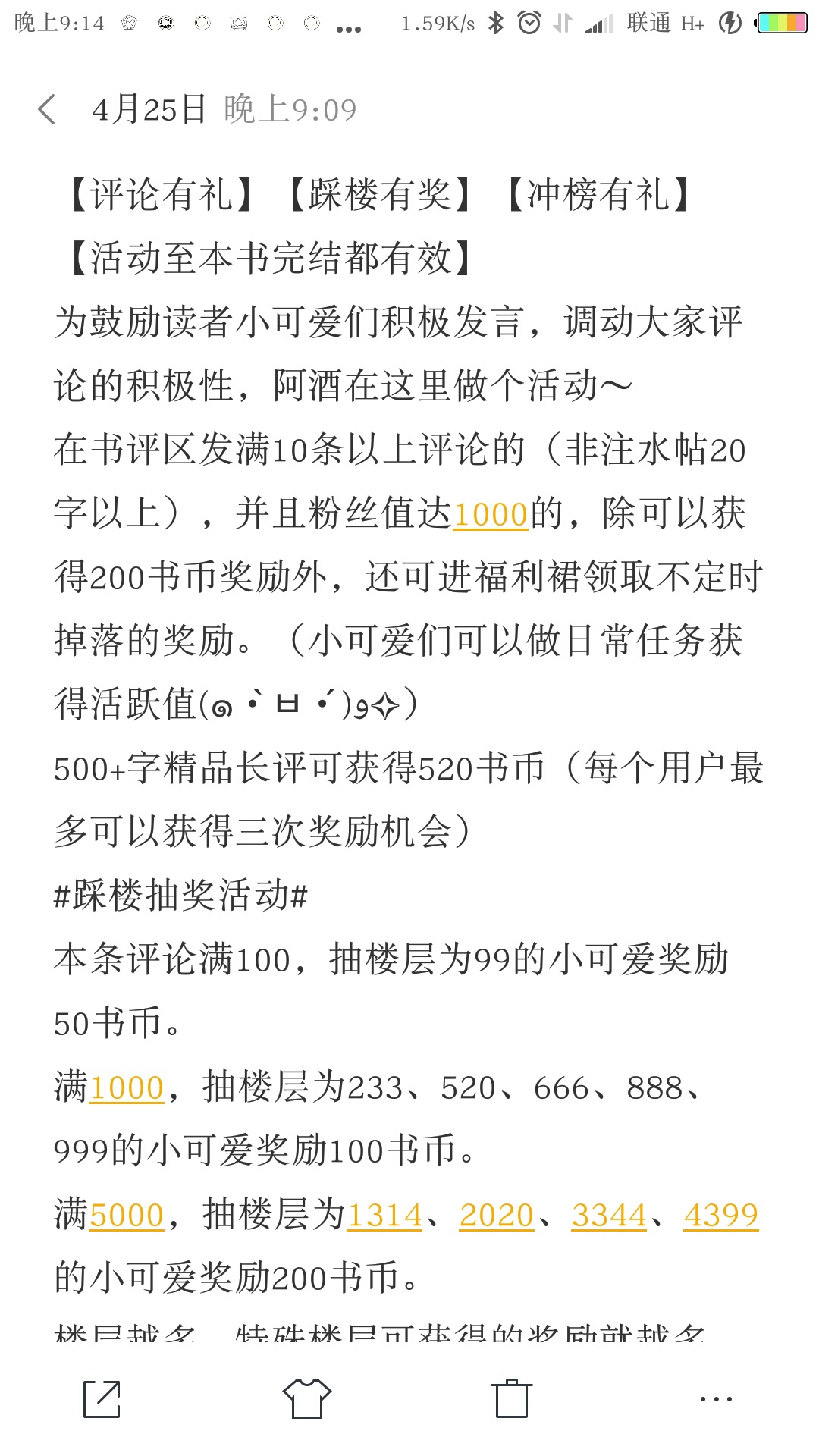Tap the underlined 1000 after 粉丝值达
The width and height of the screenshot is (819, 1456).
click(x=490, y=515)
